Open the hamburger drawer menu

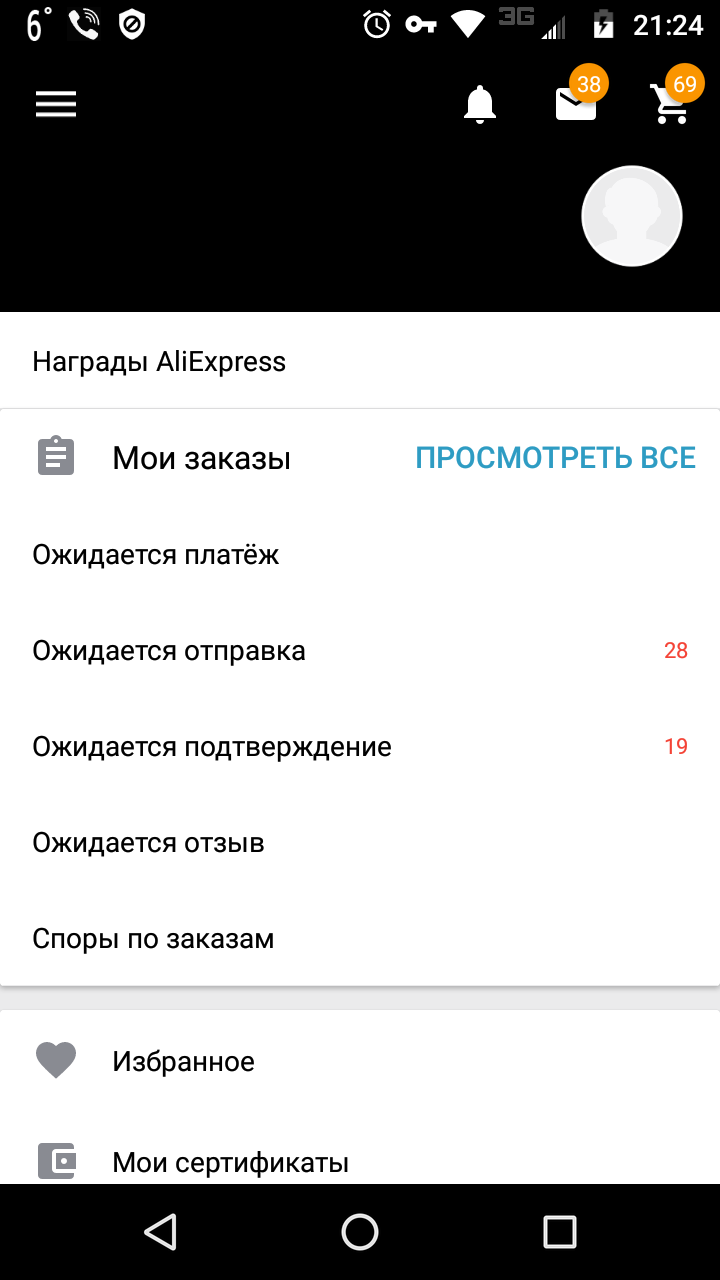point(56,104)
